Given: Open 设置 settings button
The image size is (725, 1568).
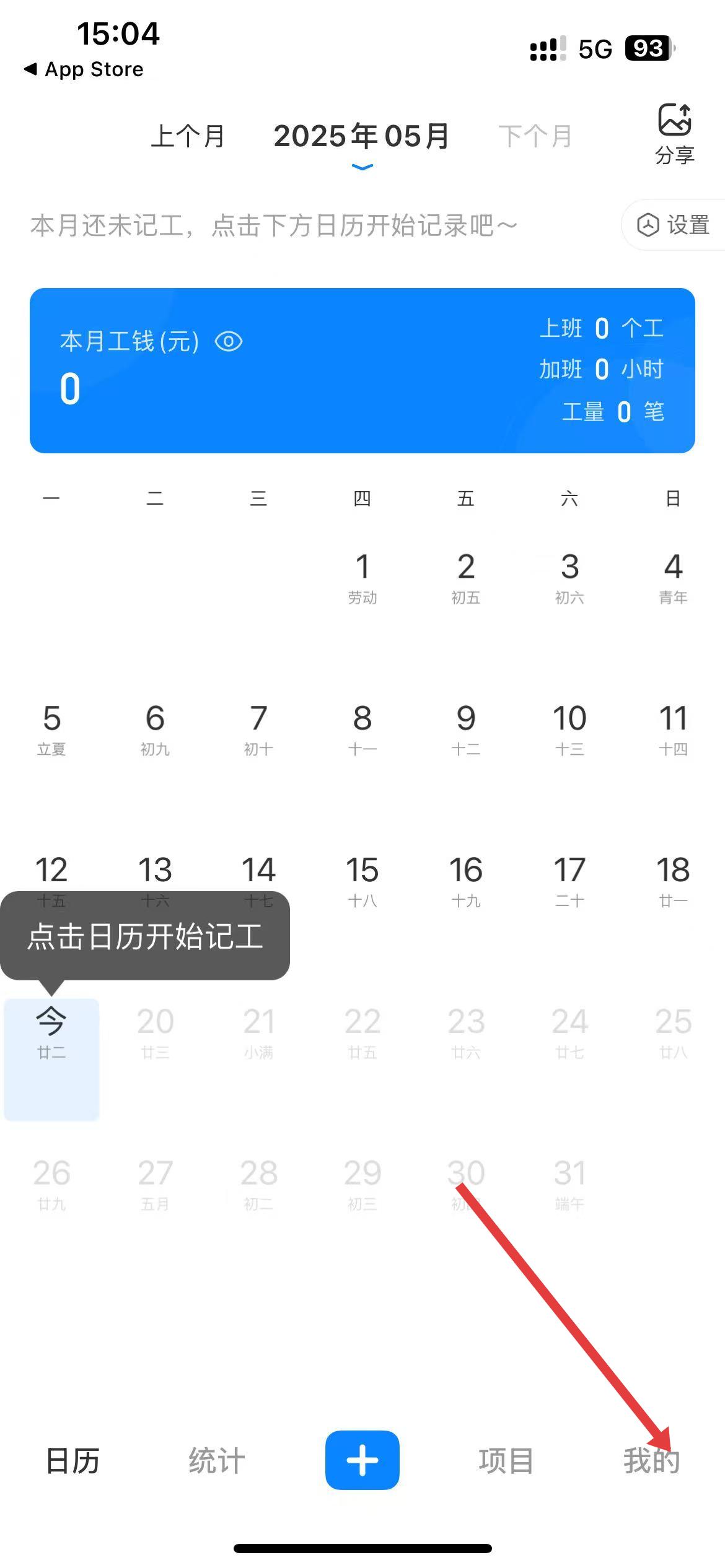Looking at the screenshot, I should (x=674, y=225).
